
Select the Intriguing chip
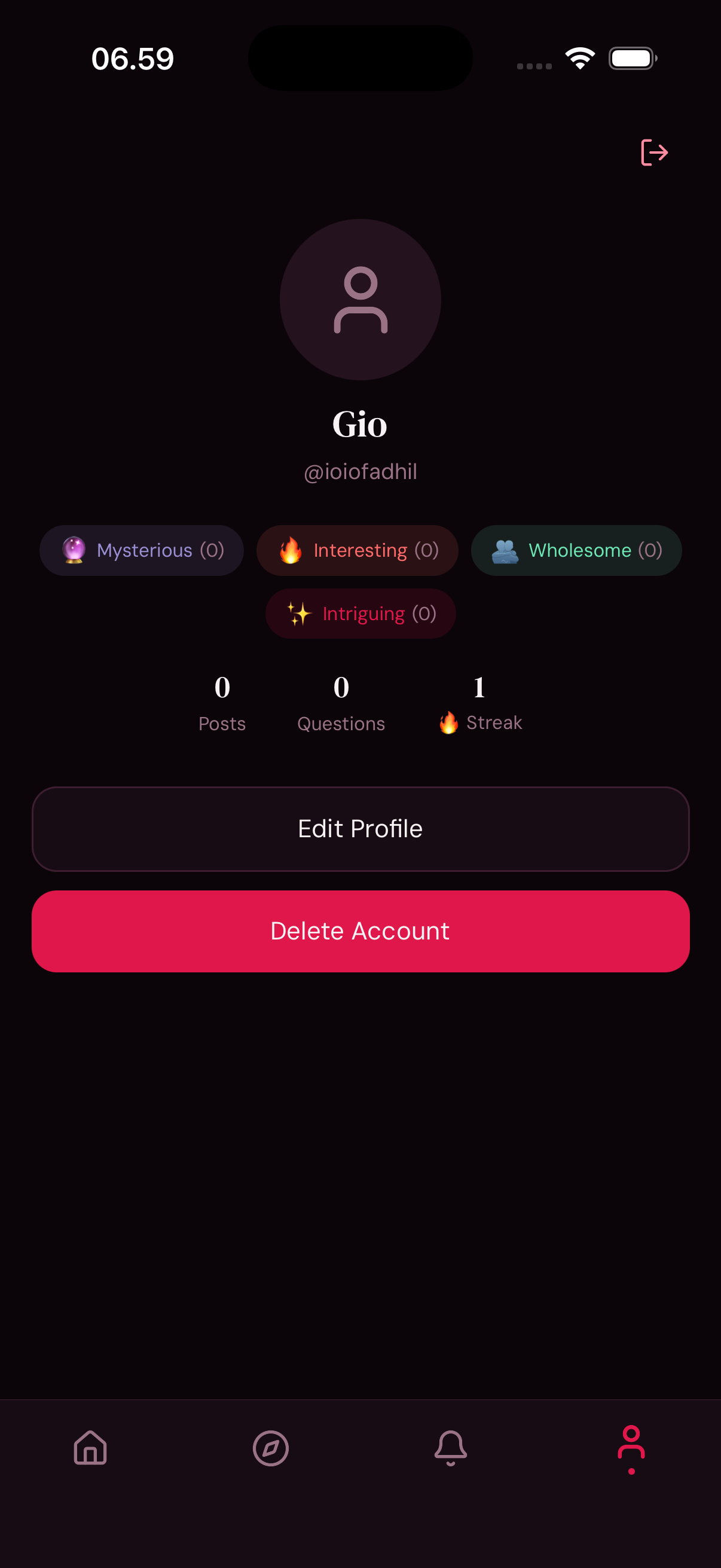pos(360,614)
